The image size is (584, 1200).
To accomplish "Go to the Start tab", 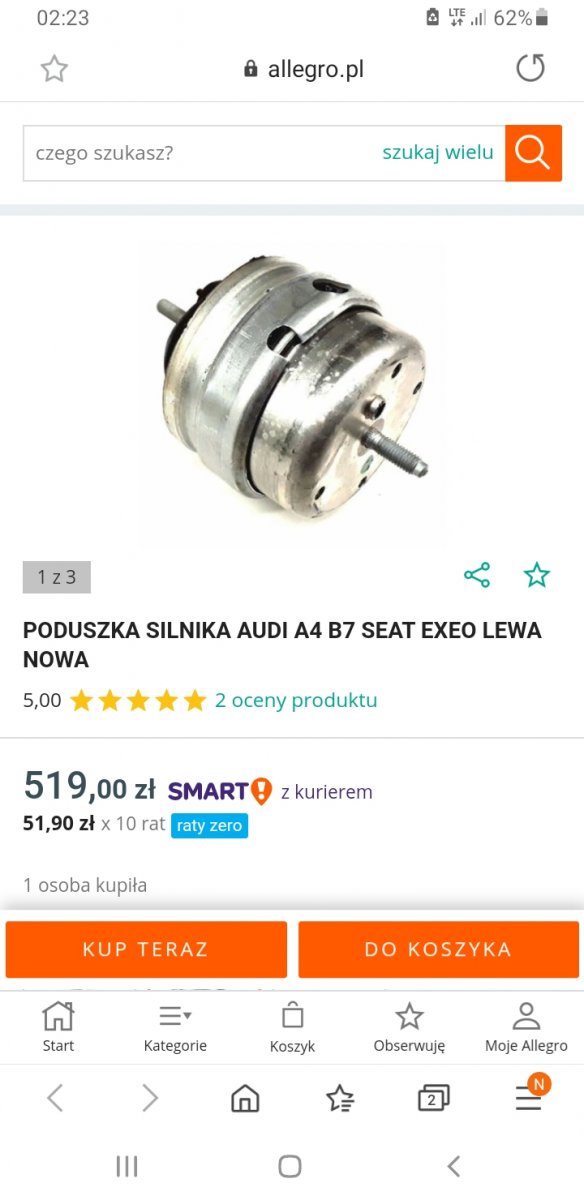I will (58, 1027).
